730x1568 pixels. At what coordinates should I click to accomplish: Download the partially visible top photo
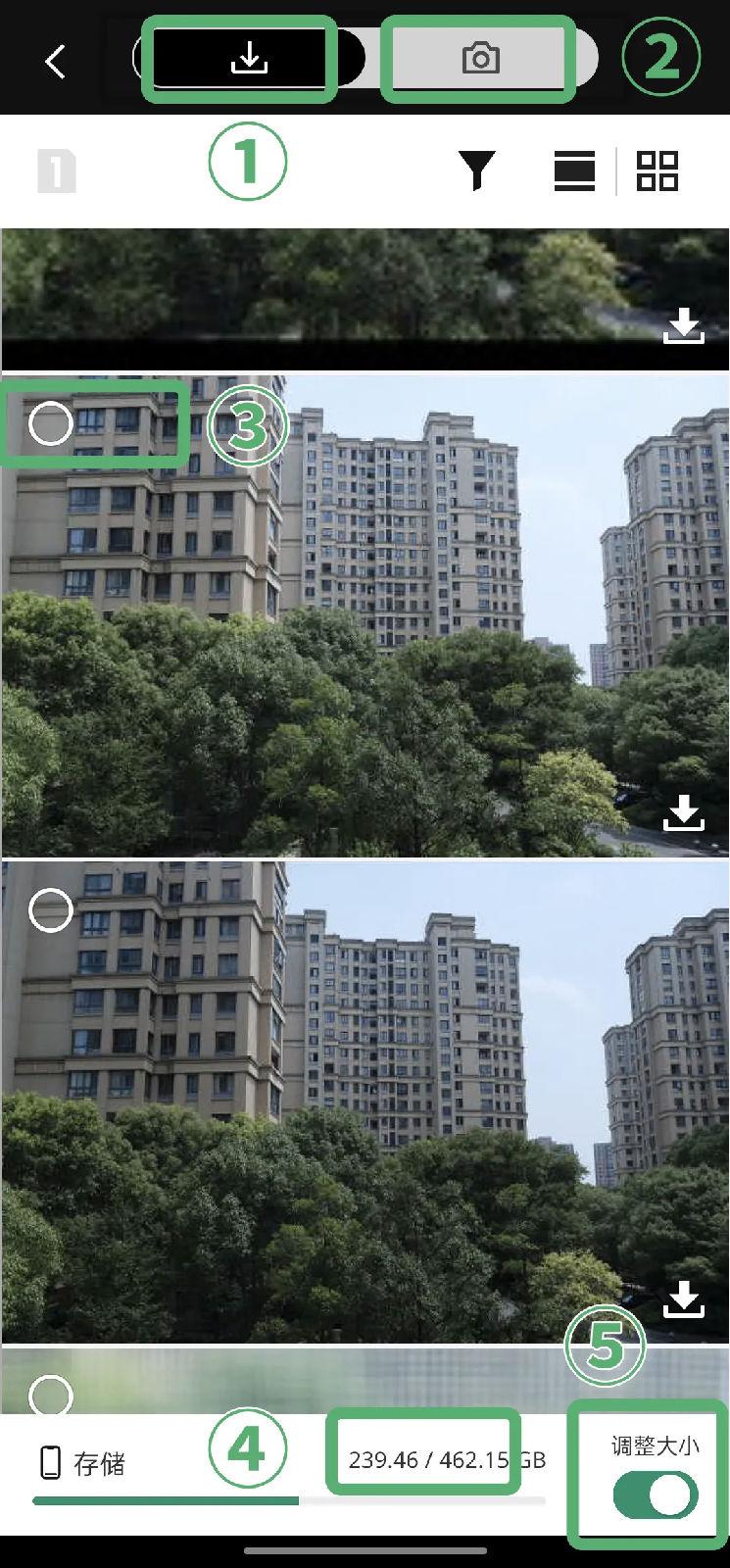coord(683,326)
